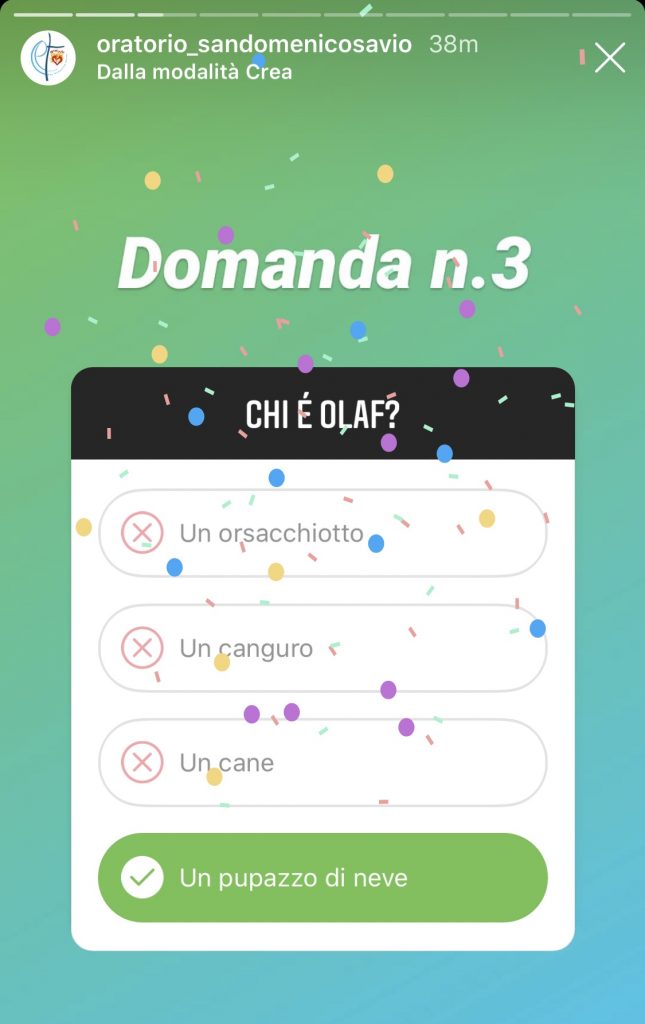Viewport: 645px width, 1024px height.
Task: Select the answer Un orsacchiotto
Action: 322,533
